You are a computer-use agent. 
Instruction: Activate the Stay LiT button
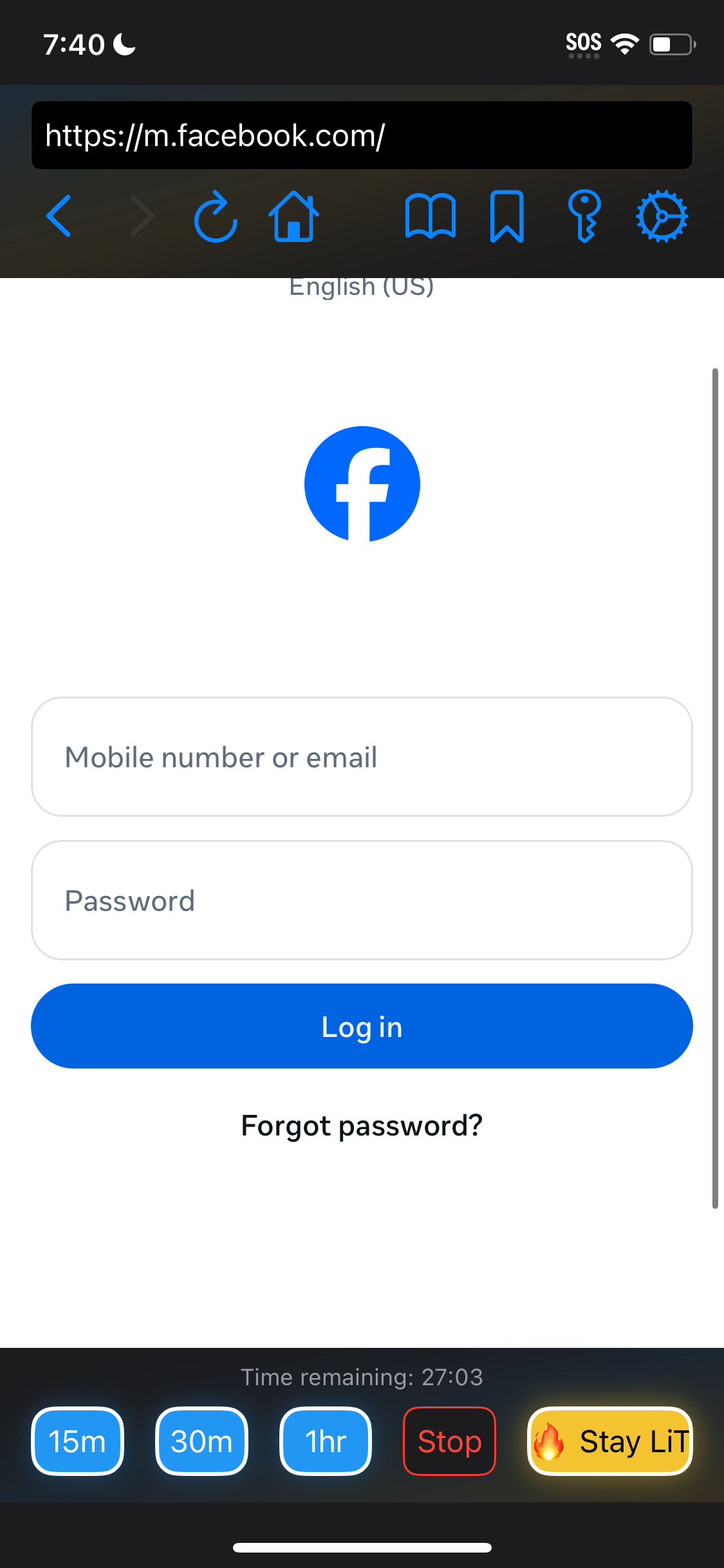click(x=609, y=1442)
